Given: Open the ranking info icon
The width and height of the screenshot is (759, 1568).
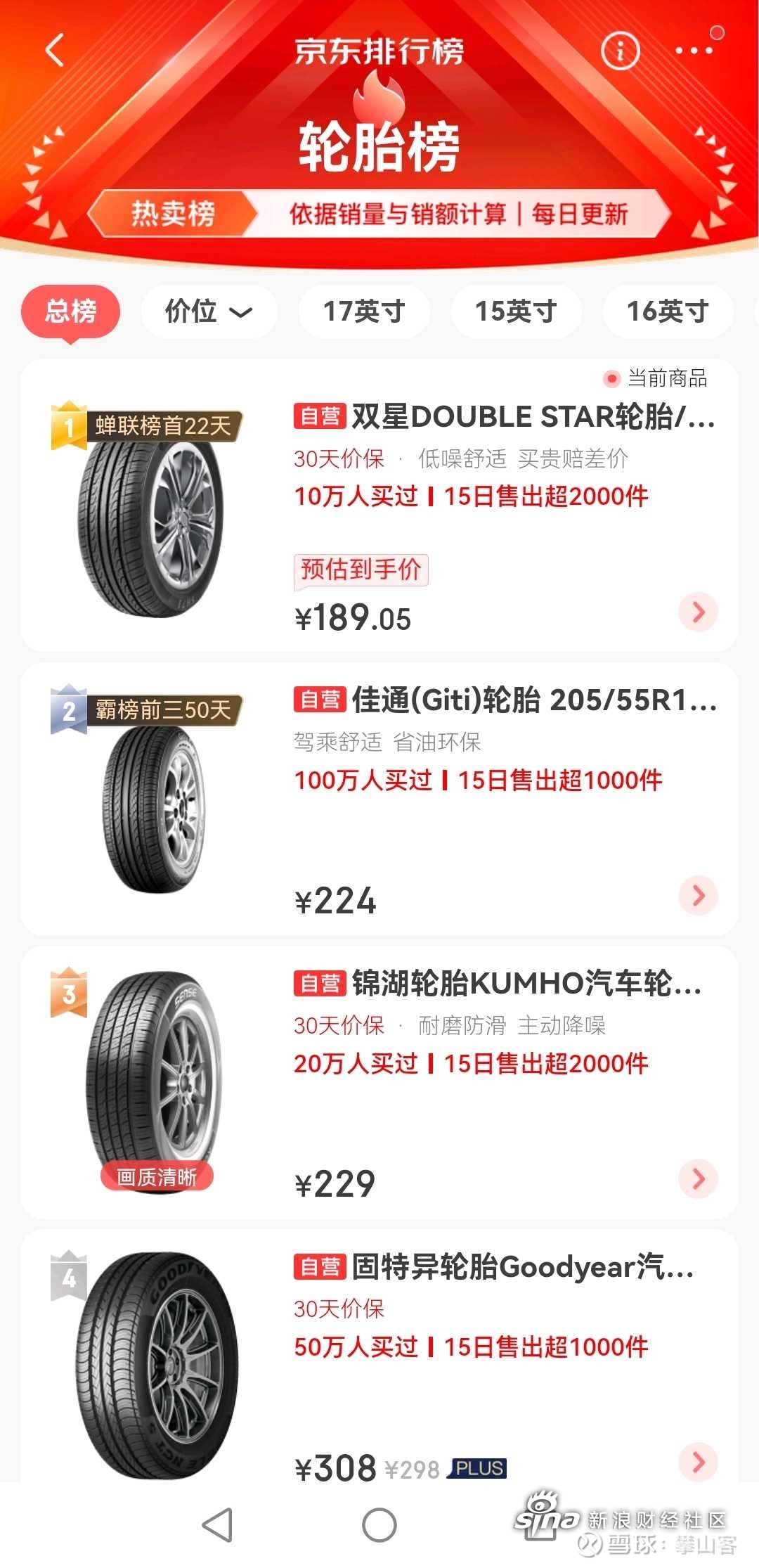Looking at the screenshot, I should pyautogui.click(x=621, y=50).
